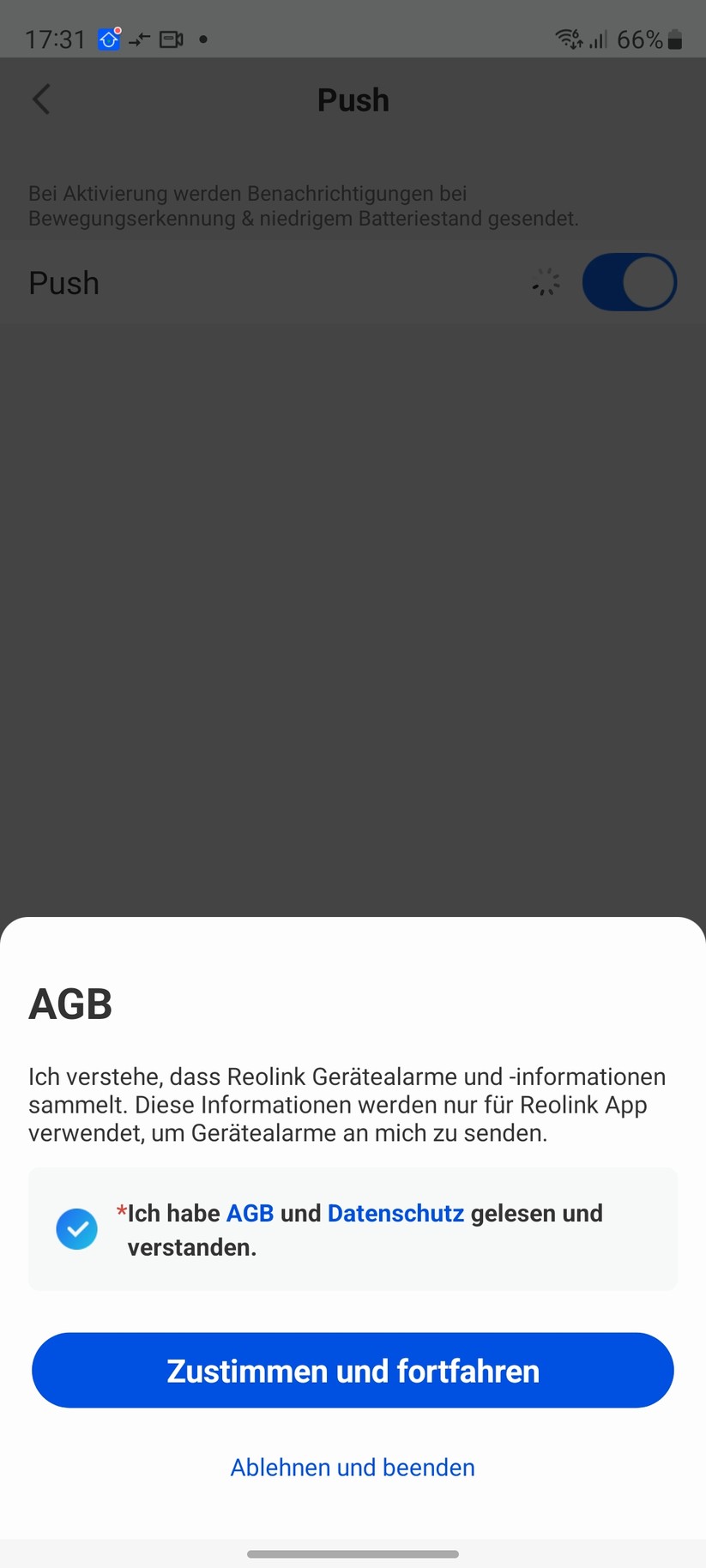Image resolution: width=706 pixels, height=1568 pixels.
Task: Select Ablehnen und beenden
Action: (353, 1467)
